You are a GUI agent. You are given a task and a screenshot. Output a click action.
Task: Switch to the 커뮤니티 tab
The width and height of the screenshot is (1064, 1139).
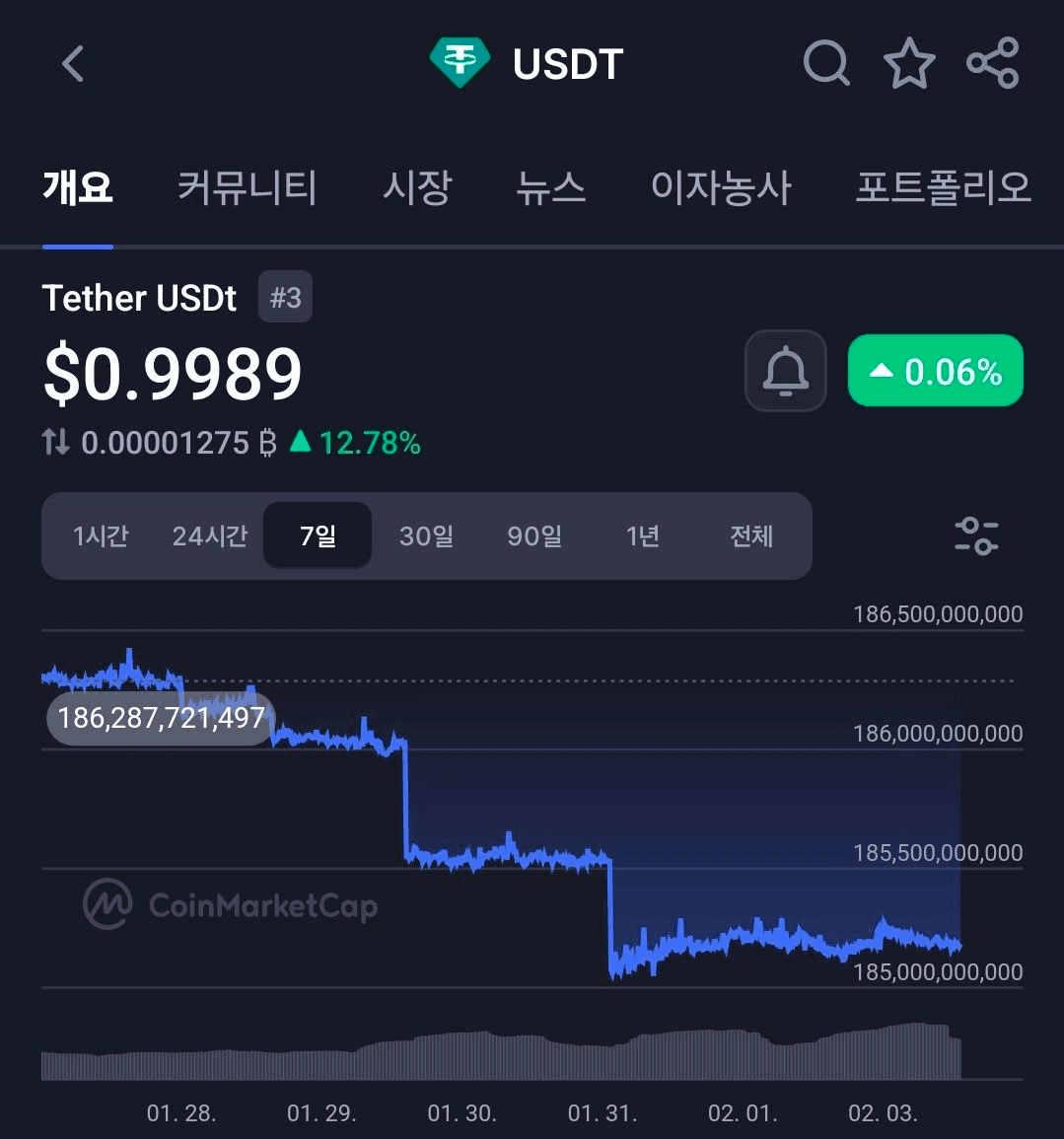[247, 187]
